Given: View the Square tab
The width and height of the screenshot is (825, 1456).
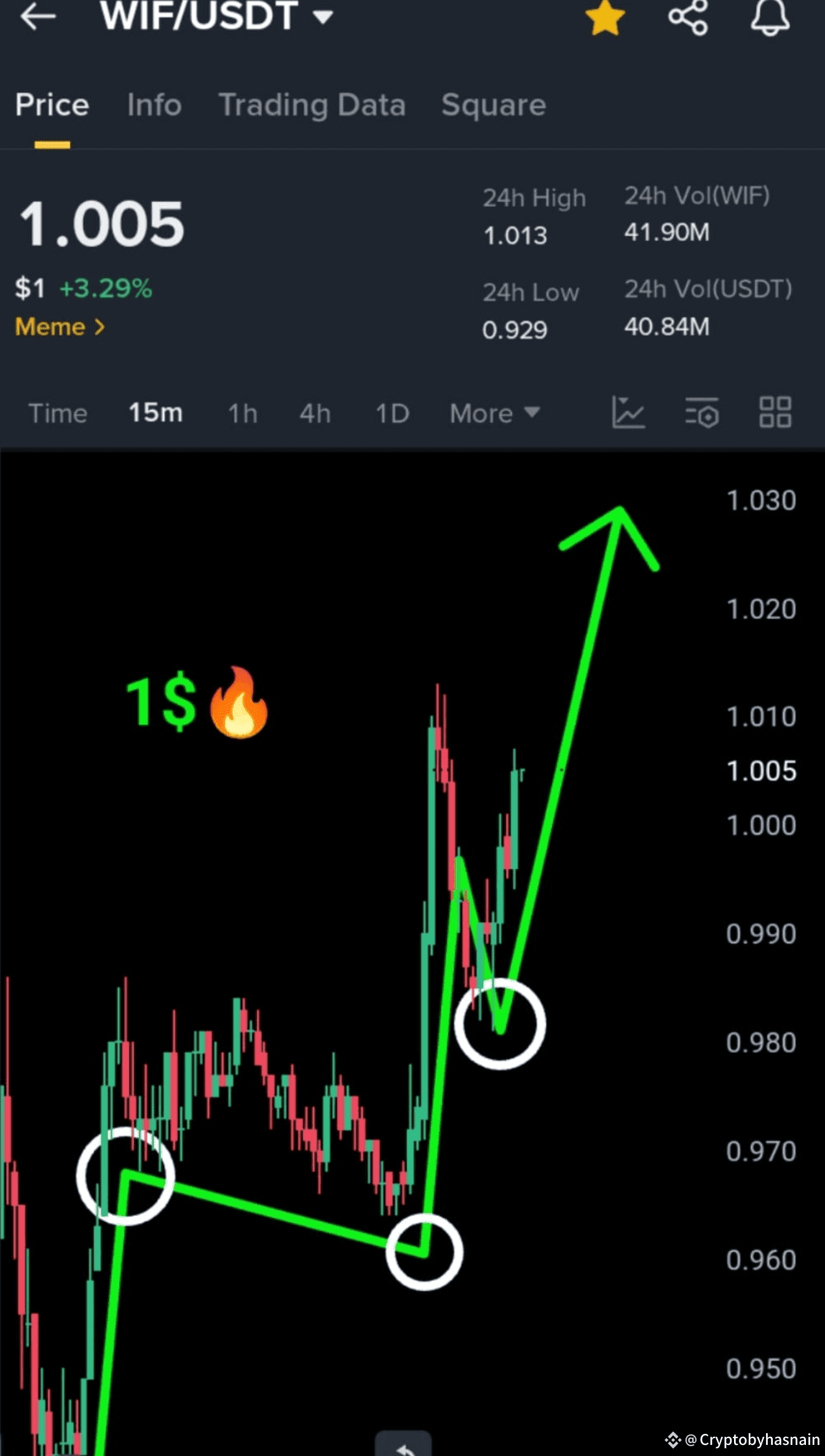Looking at the screenshot, I should click(x=494, y=105).
